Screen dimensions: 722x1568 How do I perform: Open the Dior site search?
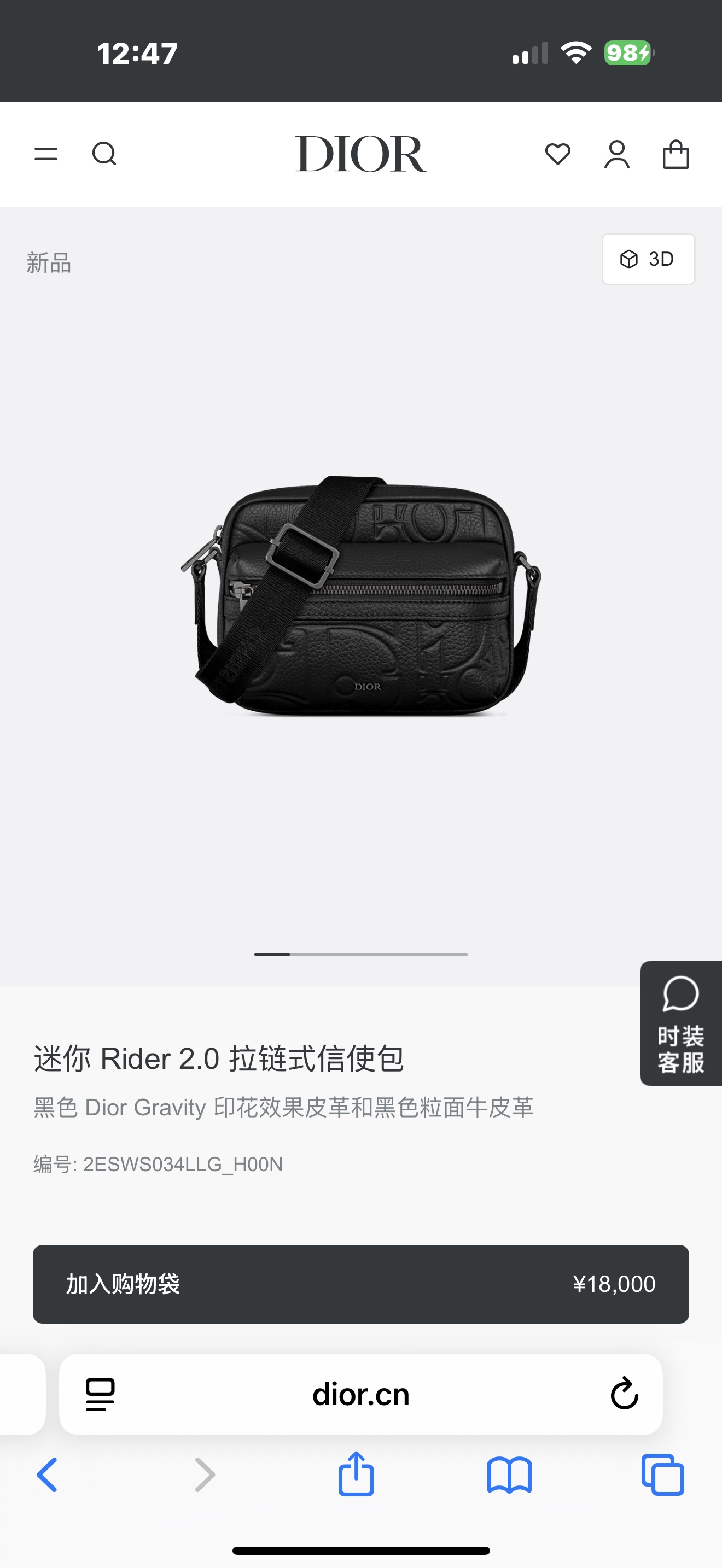(x=104, y=154)
